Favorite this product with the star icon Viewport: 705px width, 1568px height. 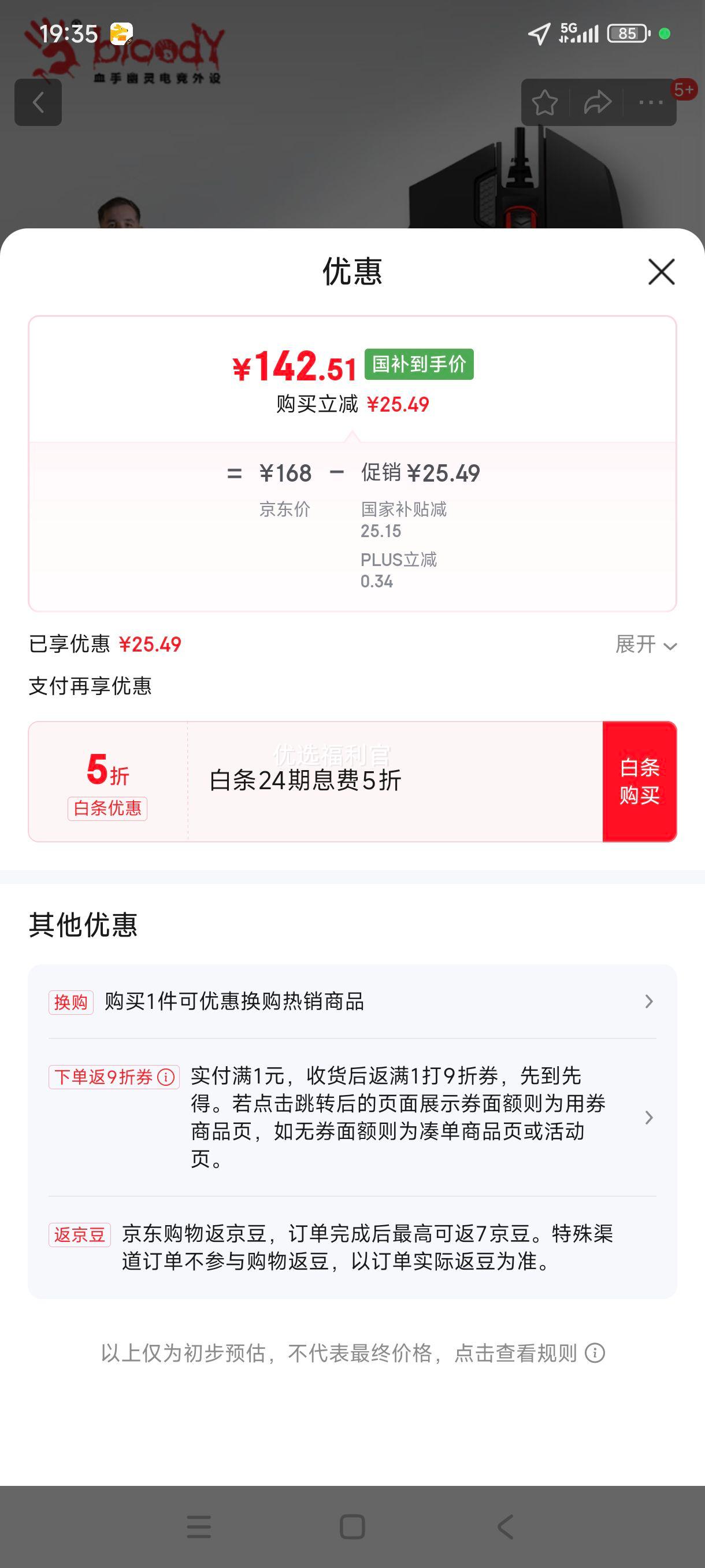(x=544, y=102)
